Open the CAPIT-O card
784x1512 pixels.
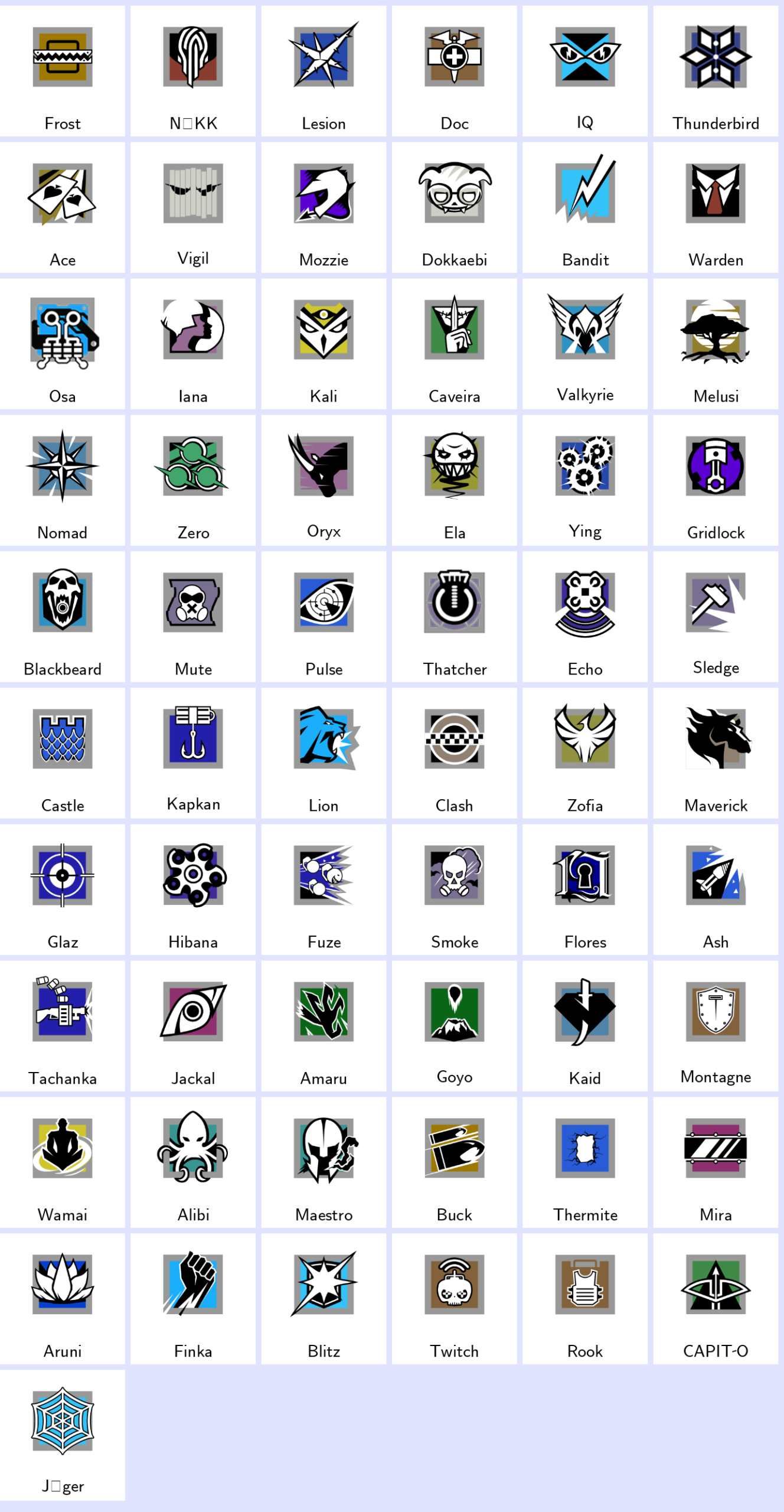tap(716, 1299)
